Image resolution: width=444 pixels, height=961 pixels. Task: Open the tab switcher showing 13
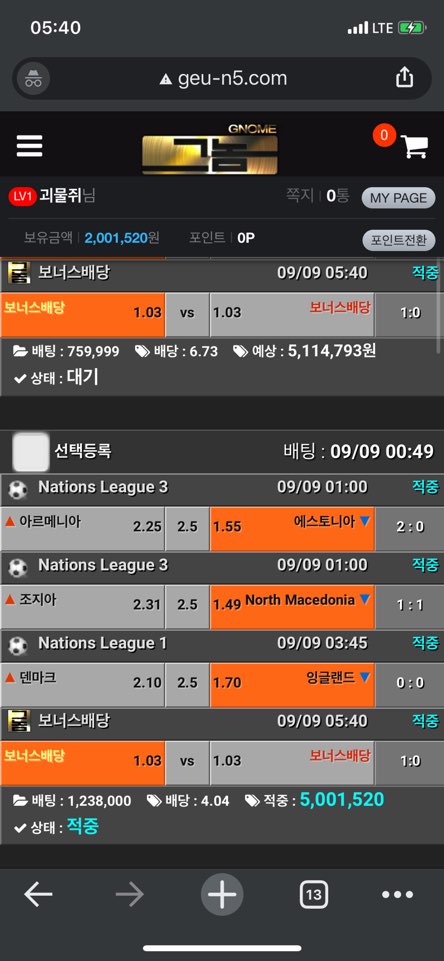click(313, 895)
